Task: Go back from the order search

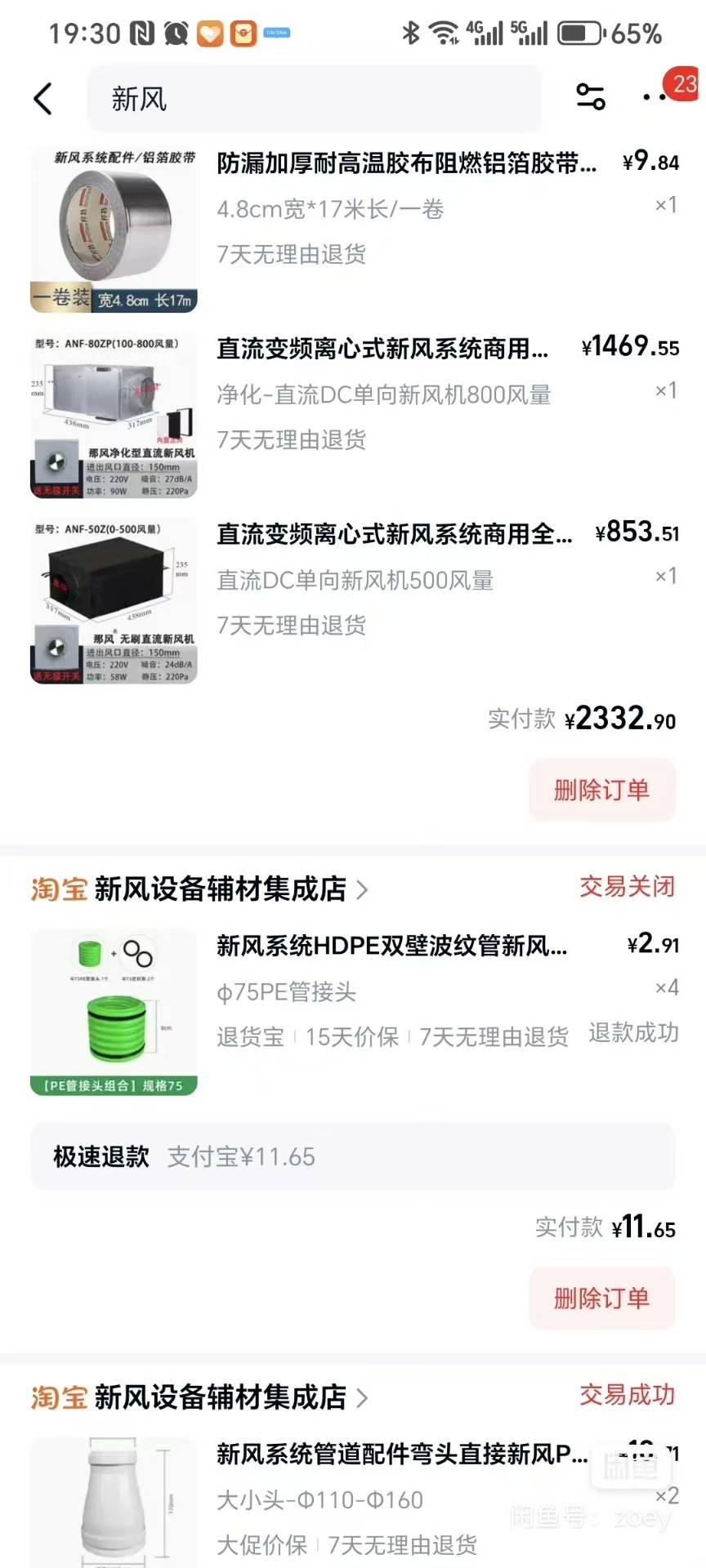Action: (x=43, y=99)
